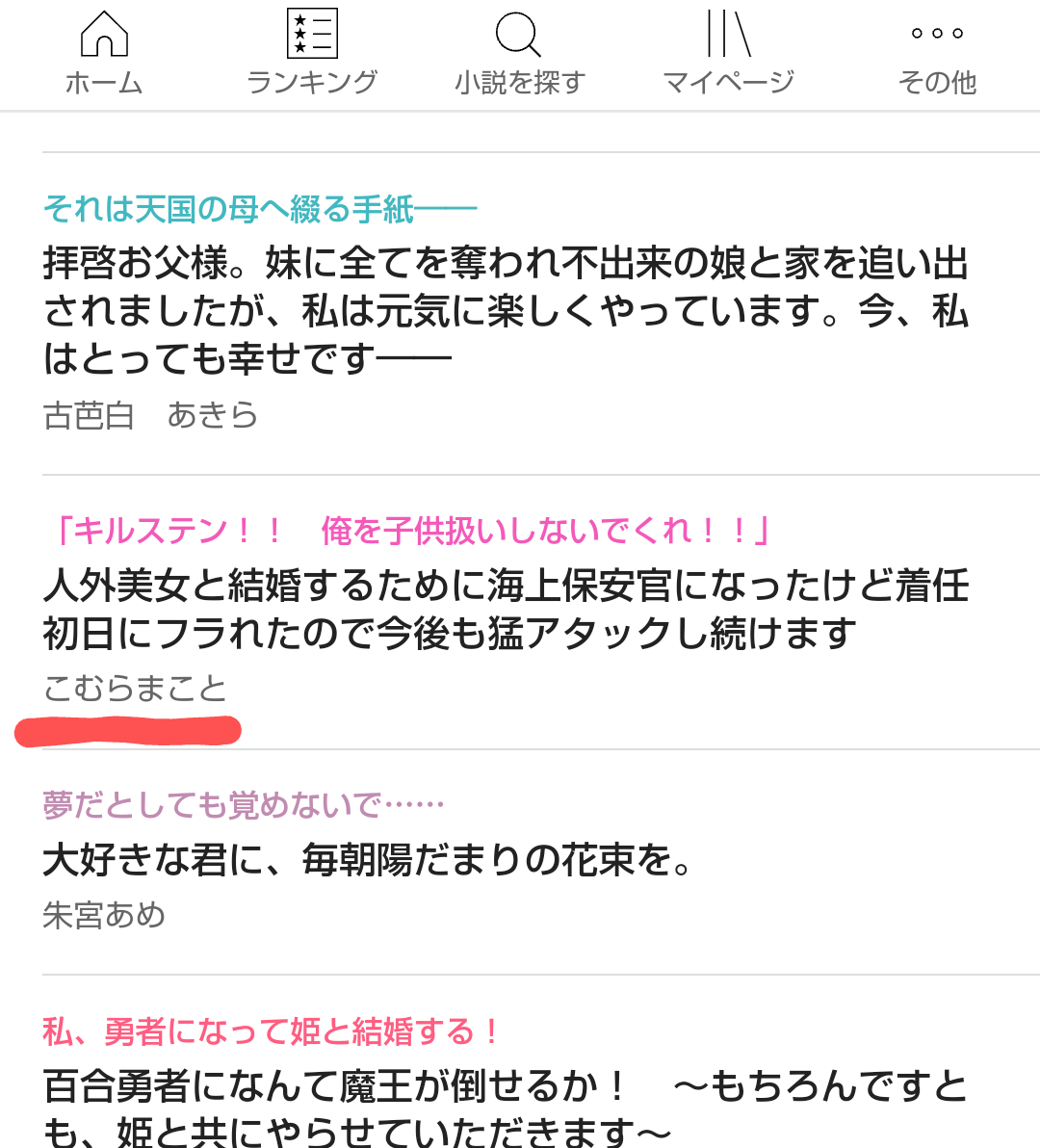The height and width of the screenshot is (1148, 1040).
Task: Switch to 小説を探す search tab
Action: 520,55
